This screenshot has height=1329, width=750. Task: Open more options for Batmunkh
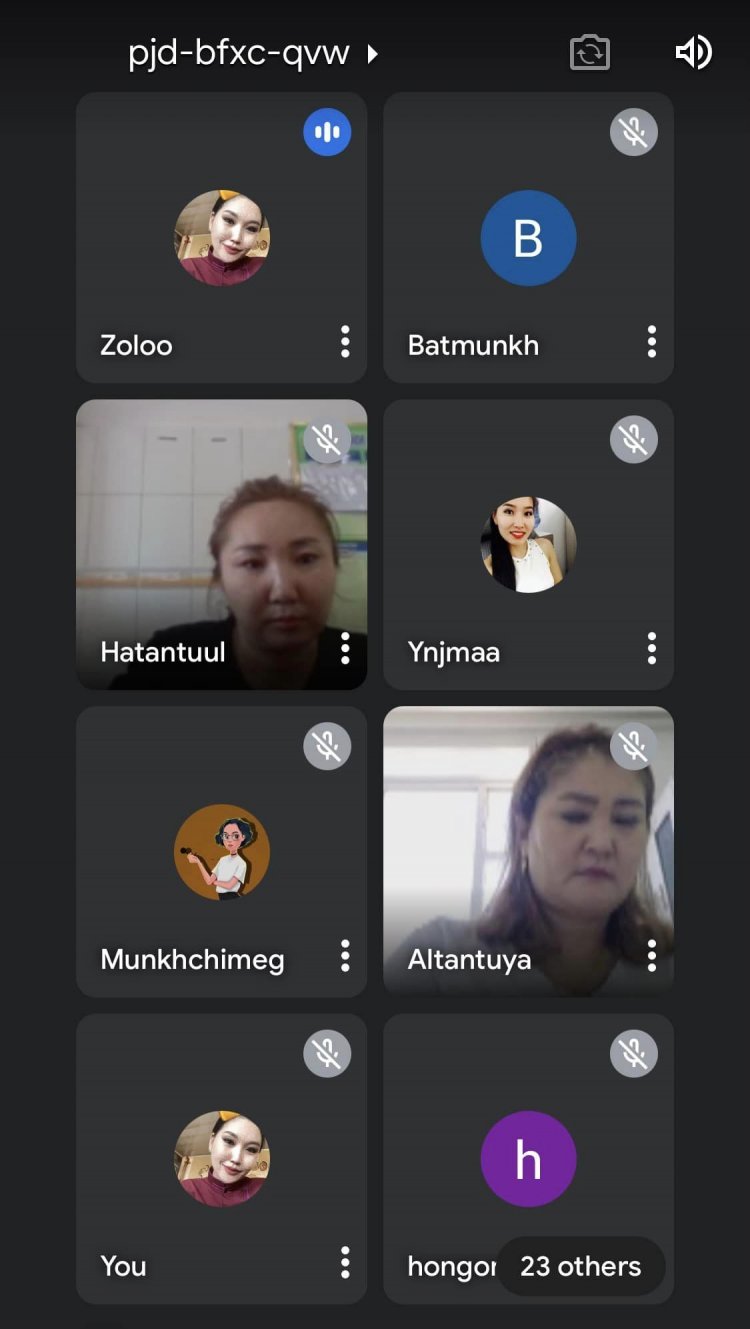[652, 342]
